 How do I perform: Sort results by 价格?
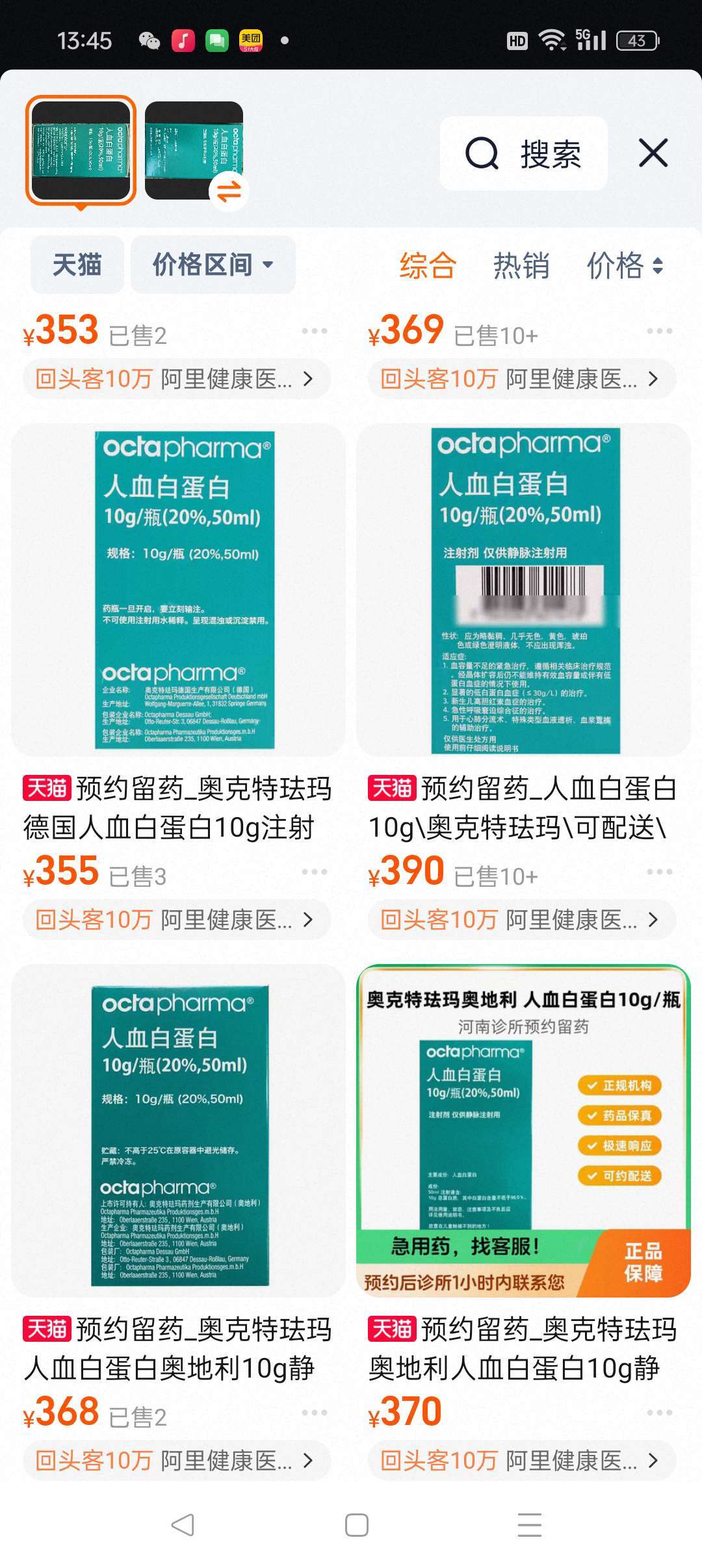click(x=624, y=265)
